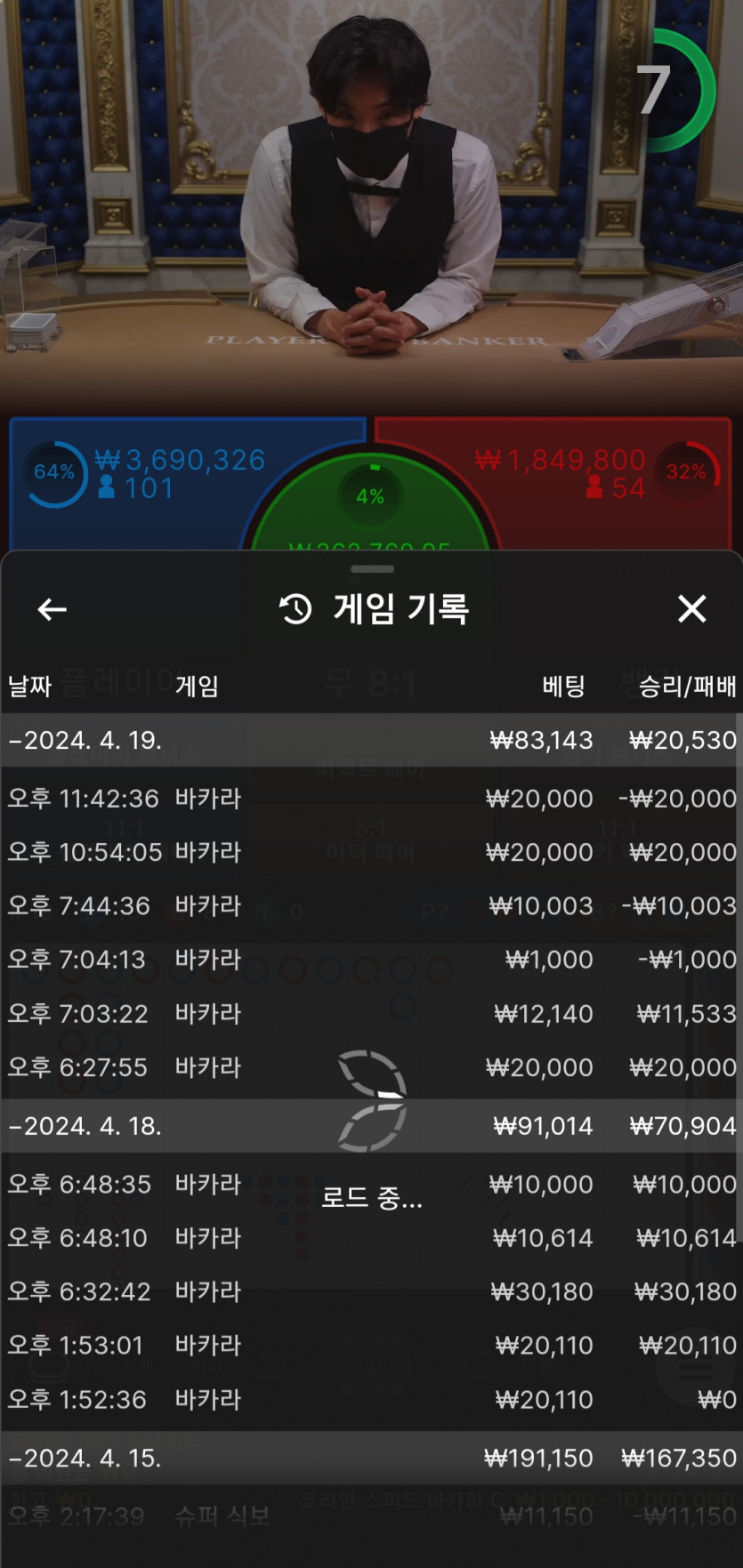The width and height of the screenshot is (743, 1568).
Task: Open the 오후 2:17:39 슈퍼 식보 record
Action: pyautogui.click(x=371, y=1516)
